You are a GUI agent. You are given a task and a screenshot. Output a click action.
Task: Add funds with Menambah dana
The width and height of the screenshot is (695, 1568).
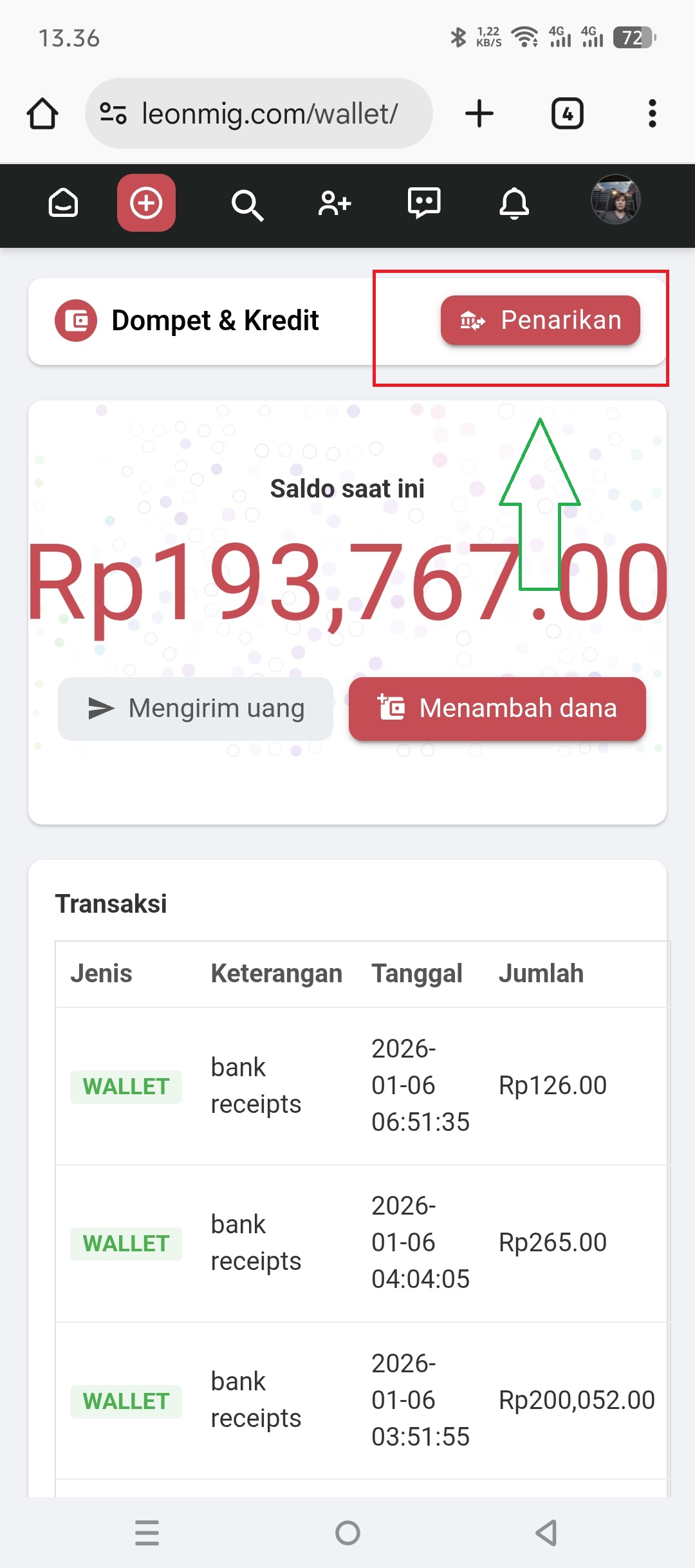tap(497, 709)
